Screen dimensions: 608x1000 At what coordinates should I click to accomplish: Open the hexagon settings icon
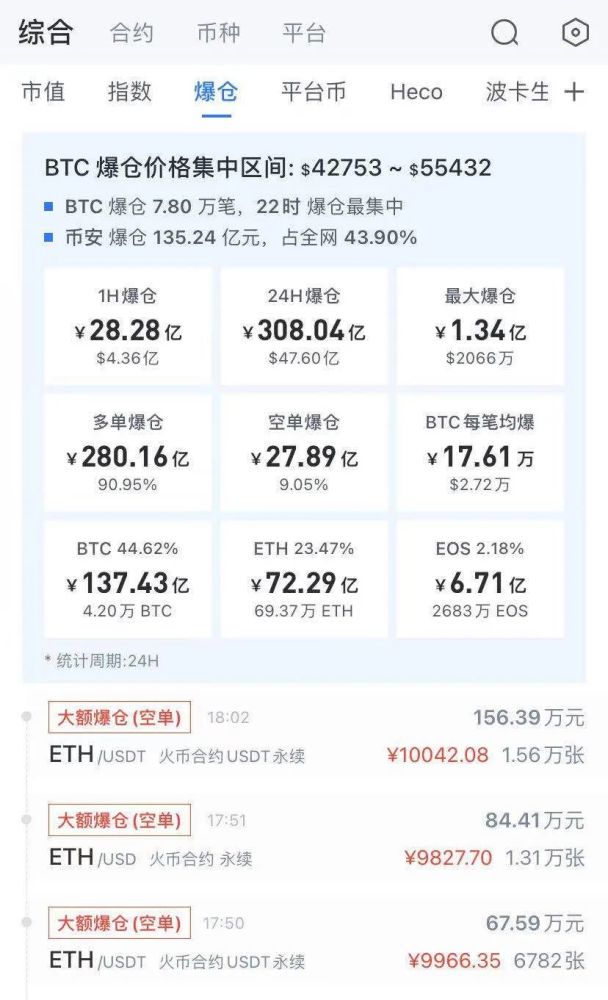click(x=575, y=32)
